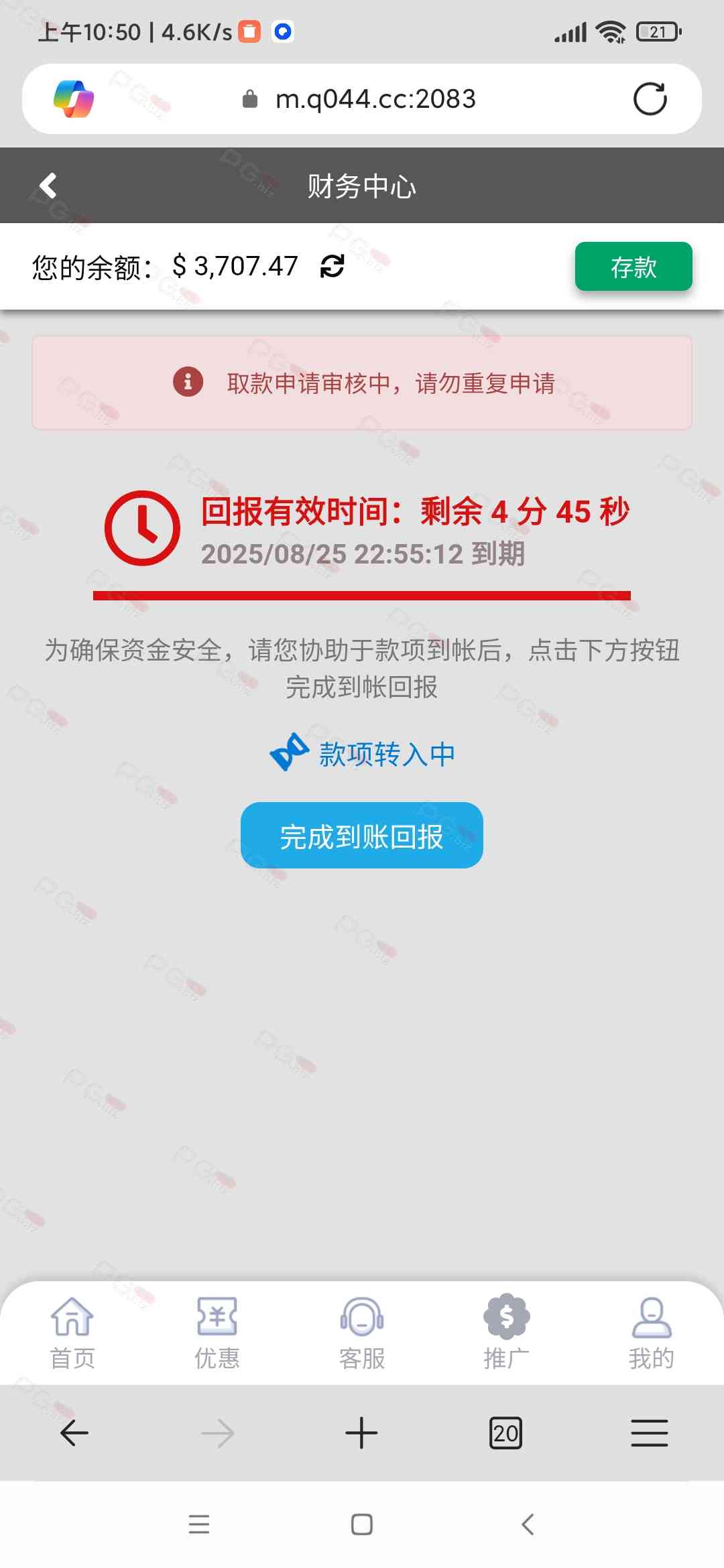Refresh the account balance
724x1568 pixels.
pyautogui.click(x=333, y=266)
